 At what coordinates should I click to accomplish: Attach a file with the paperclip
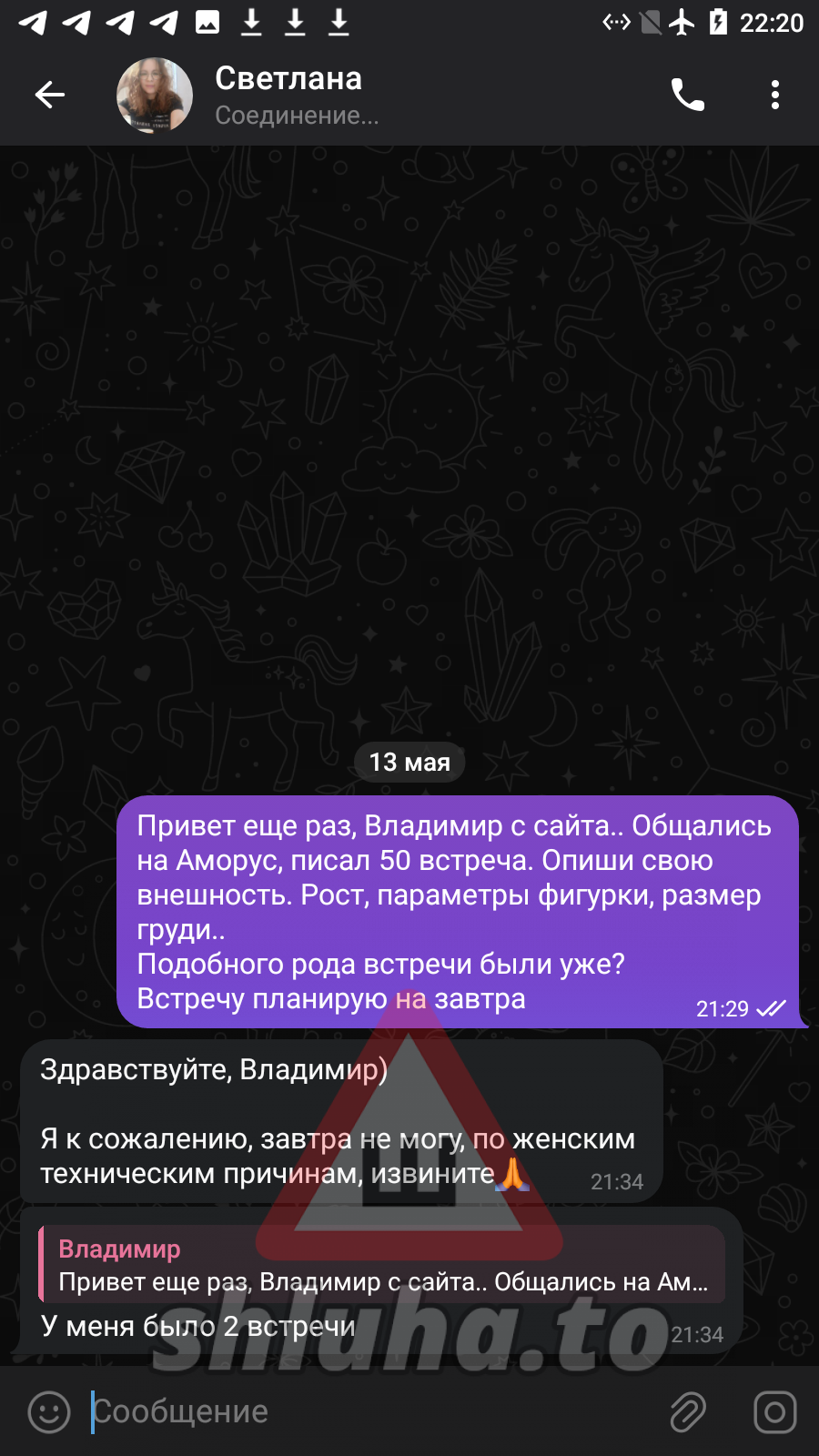click(688, 1412)
